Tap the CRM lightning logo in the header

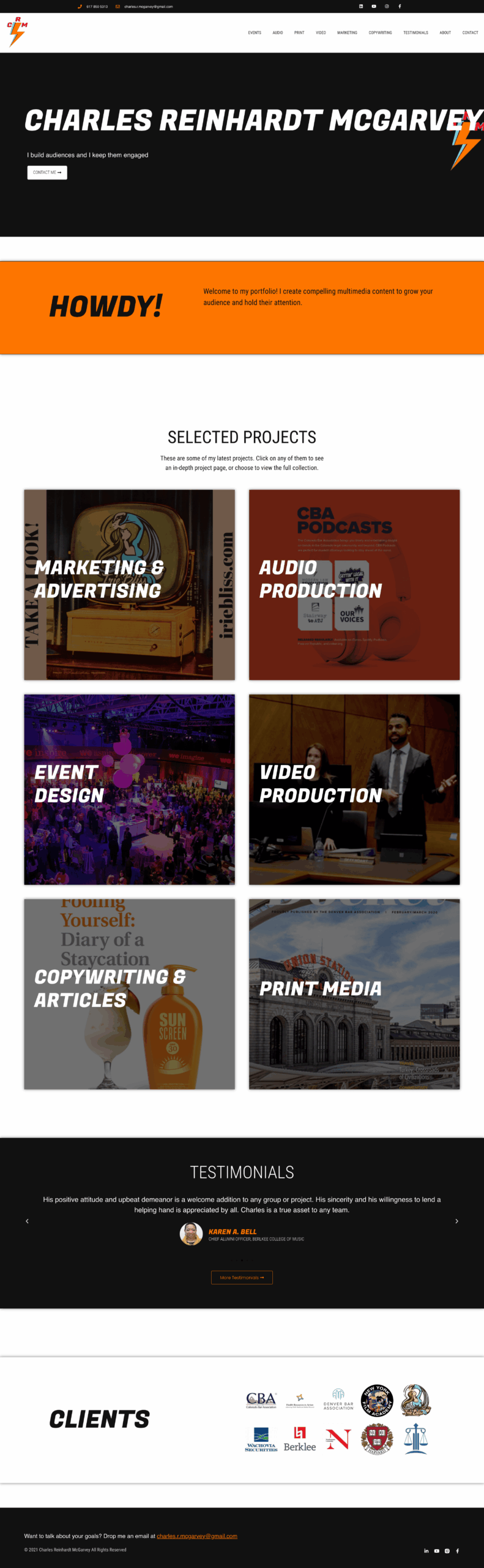coord(17,32)
